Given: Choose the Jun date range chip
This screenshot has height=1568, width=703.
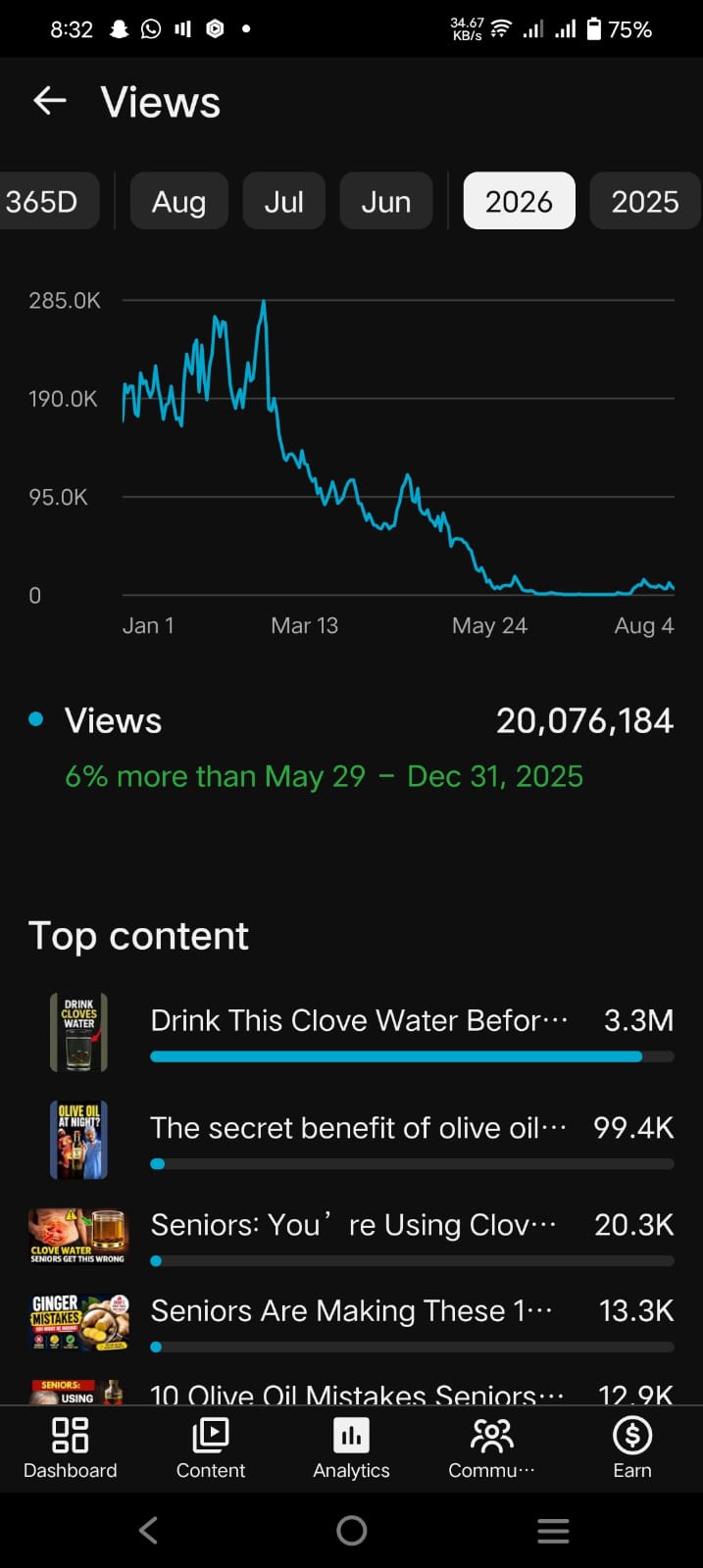Looking at the screenshot, I should click(x=385, y=201).
